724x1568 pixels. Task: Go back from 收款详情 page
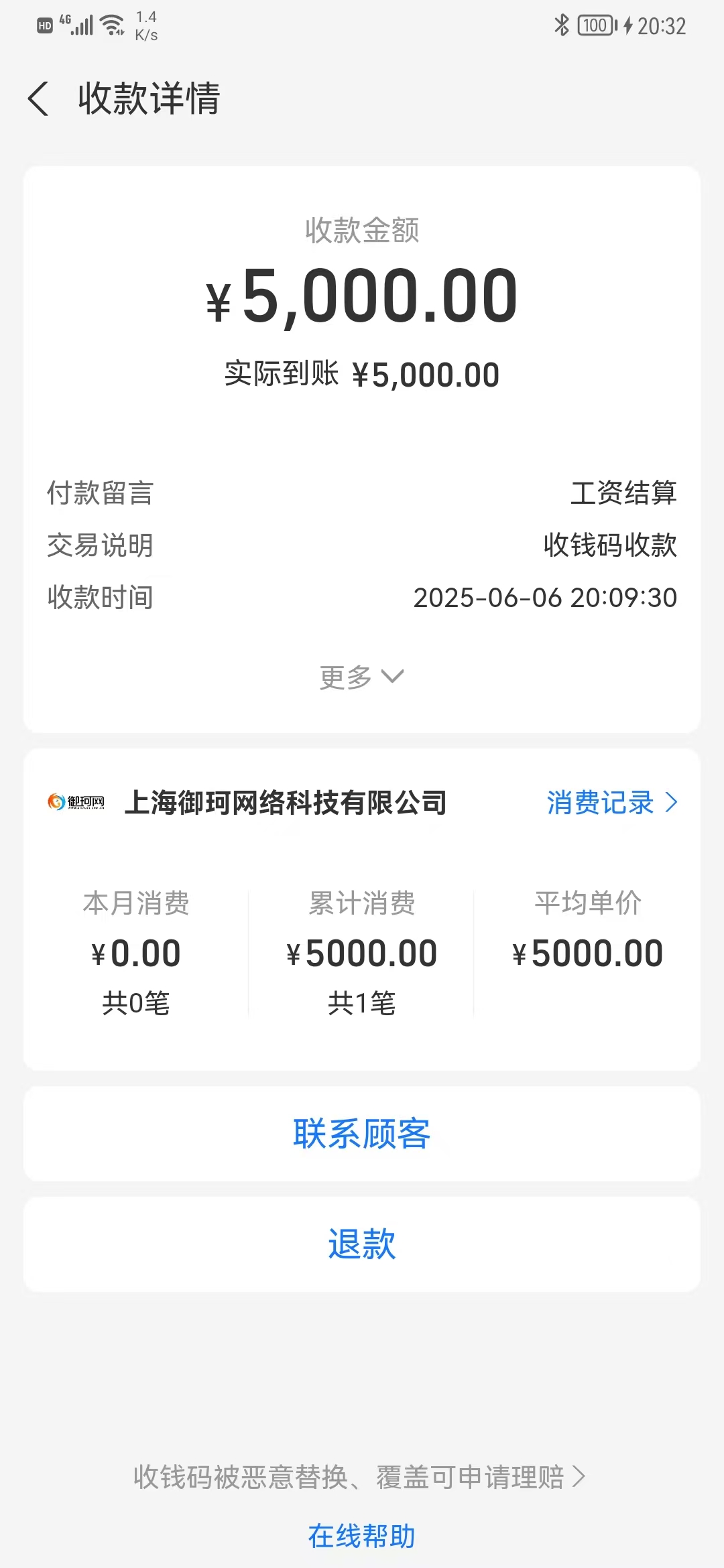(x=39, y=99)
